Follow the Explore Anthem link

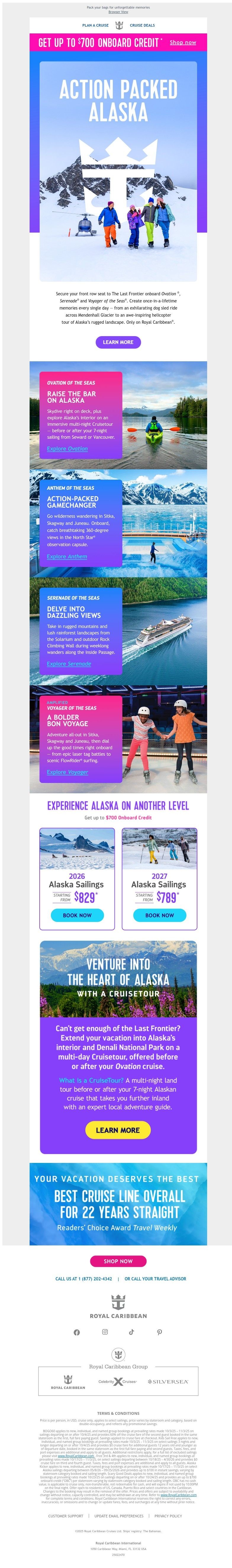tap(67, 556)
